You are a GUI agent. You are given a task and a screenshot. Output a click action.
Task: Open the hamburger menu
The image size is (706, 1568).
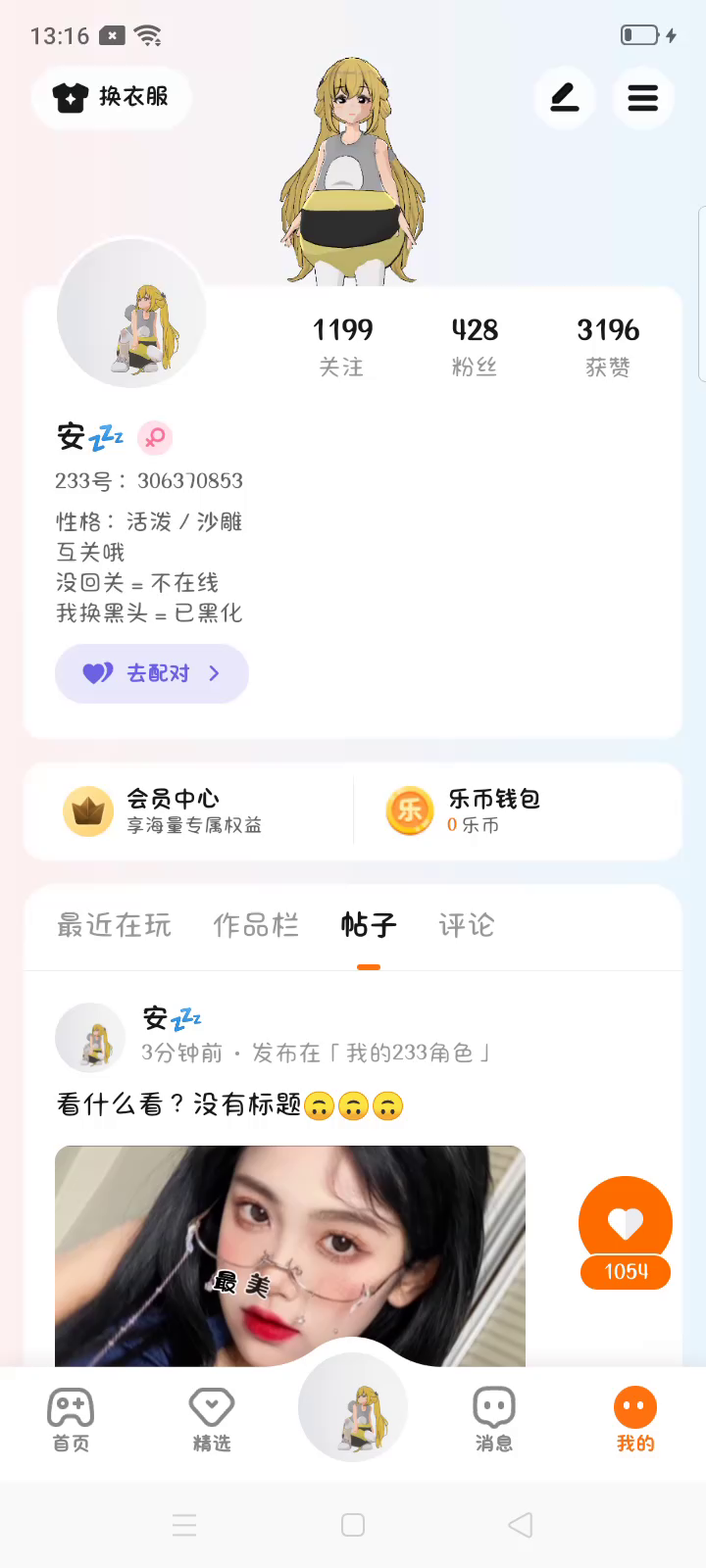(x=642, y=97)
